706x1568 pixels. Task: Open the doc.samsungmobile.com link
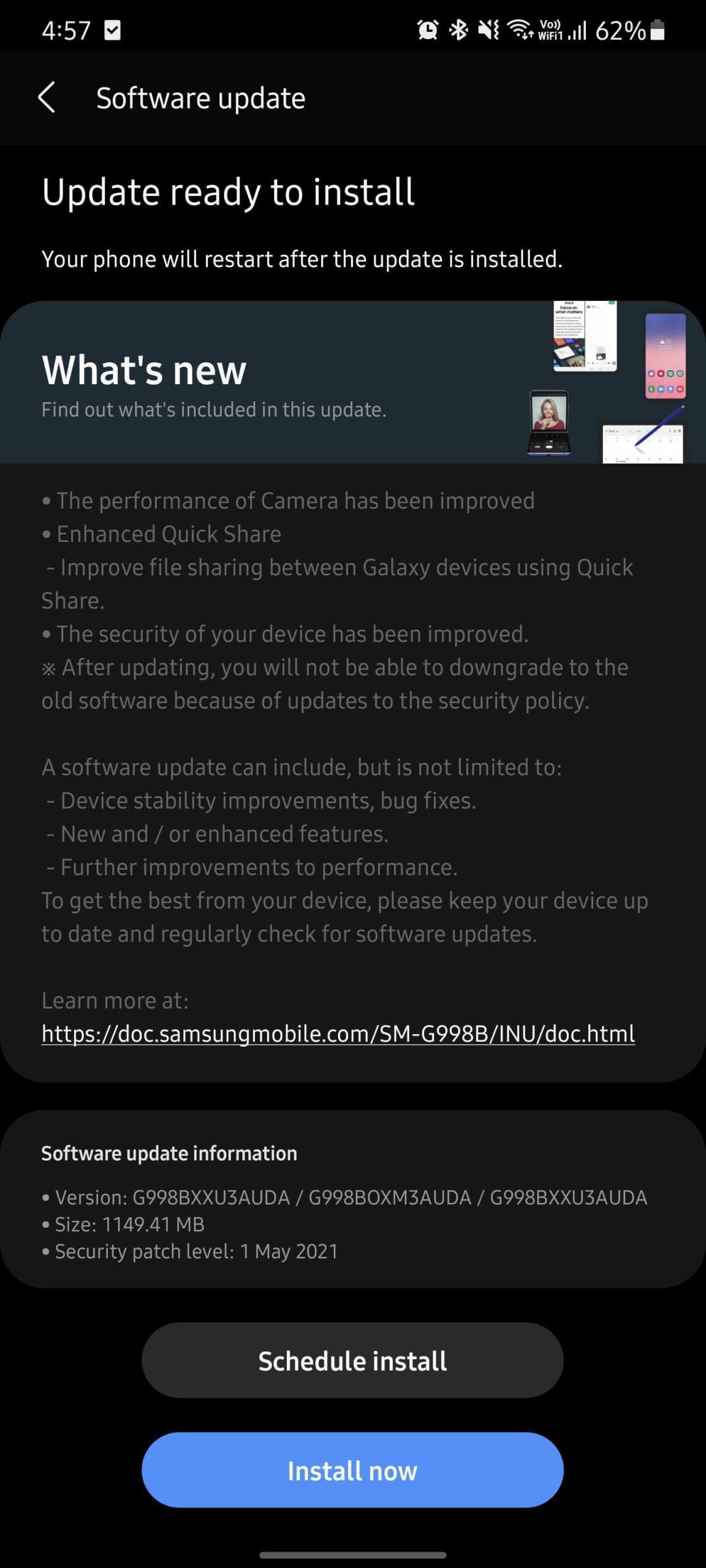click(x=338, y=1034)
